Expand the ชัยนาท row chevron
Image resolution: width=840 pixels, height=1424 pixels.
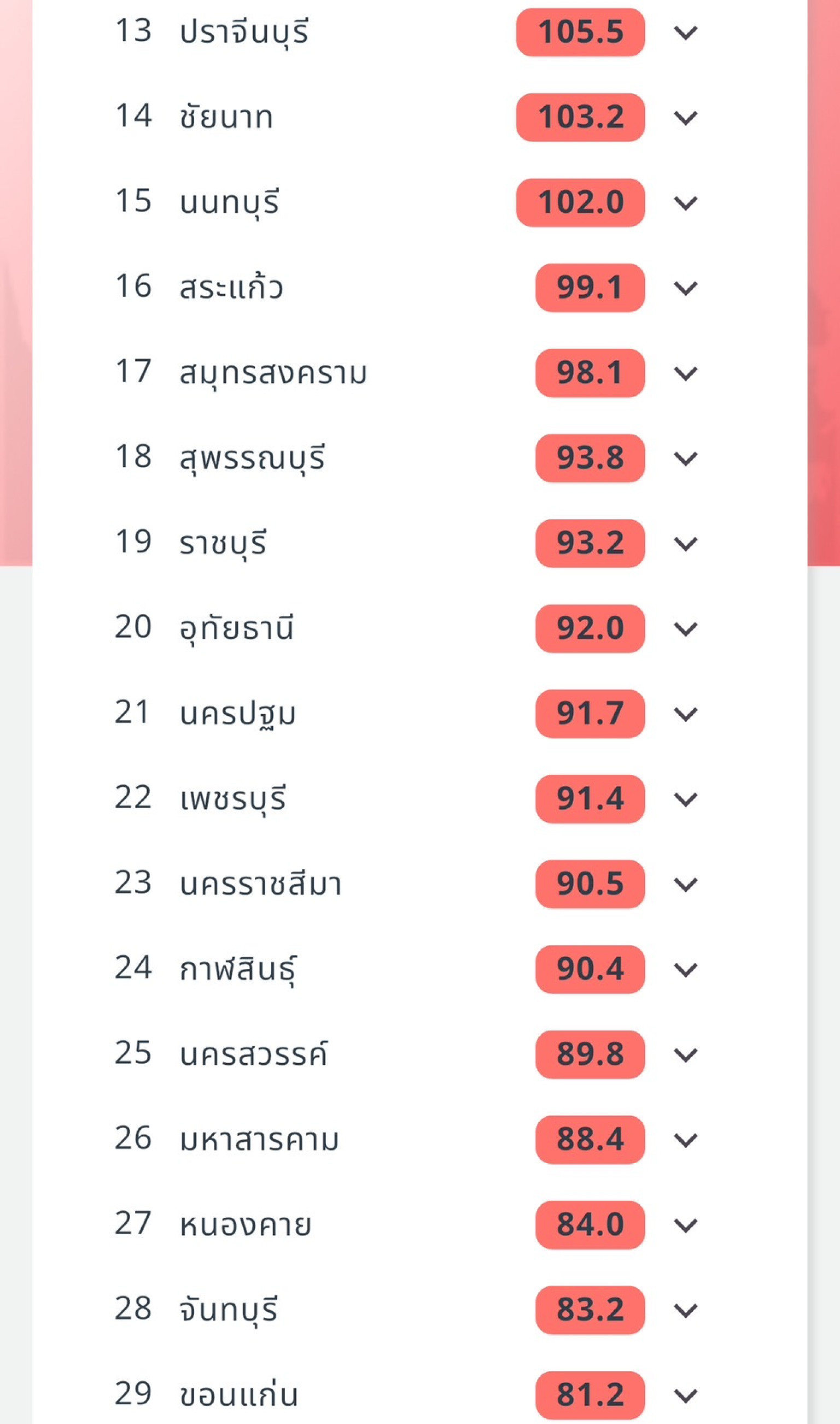pyautogui.click(x=685, y=118)
